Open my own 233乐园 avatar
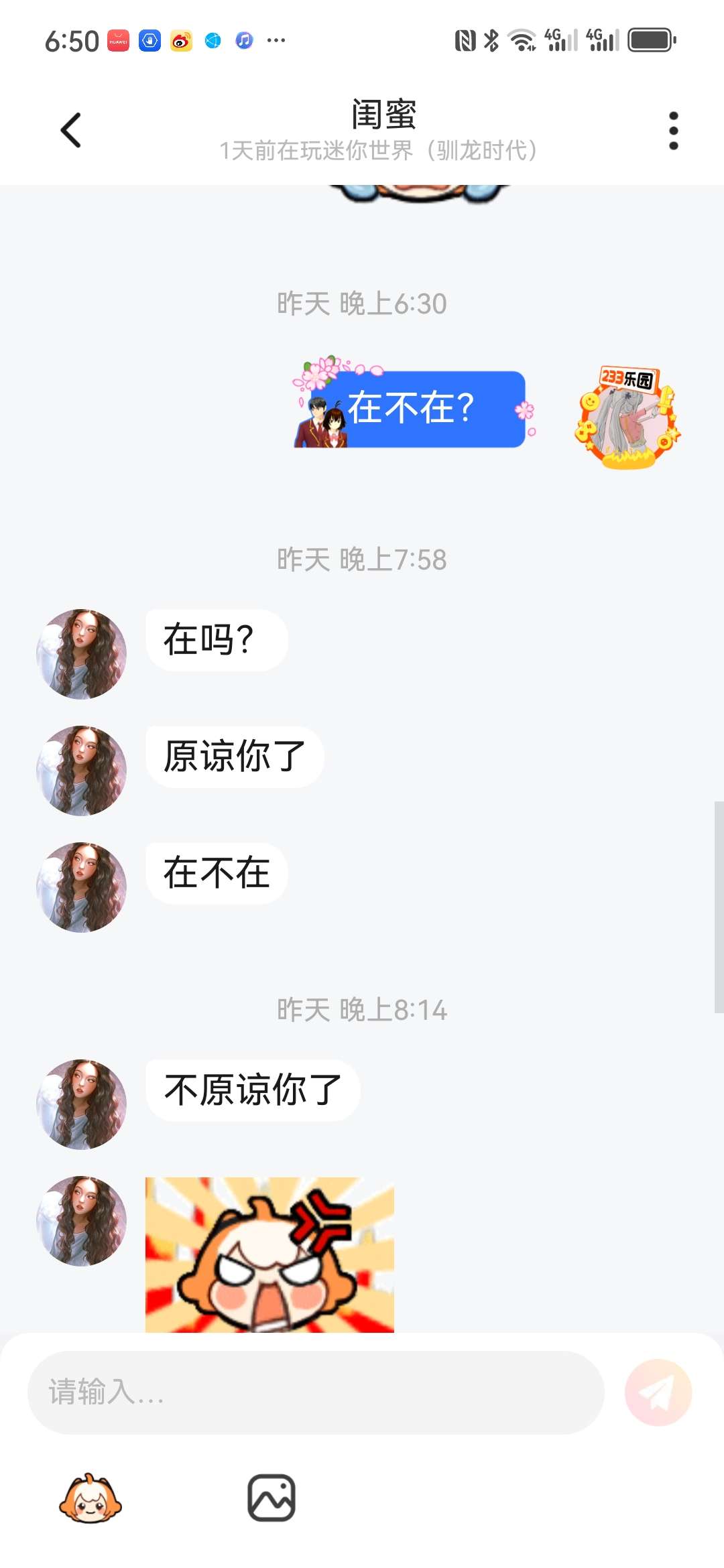 (x=627, y=417)
